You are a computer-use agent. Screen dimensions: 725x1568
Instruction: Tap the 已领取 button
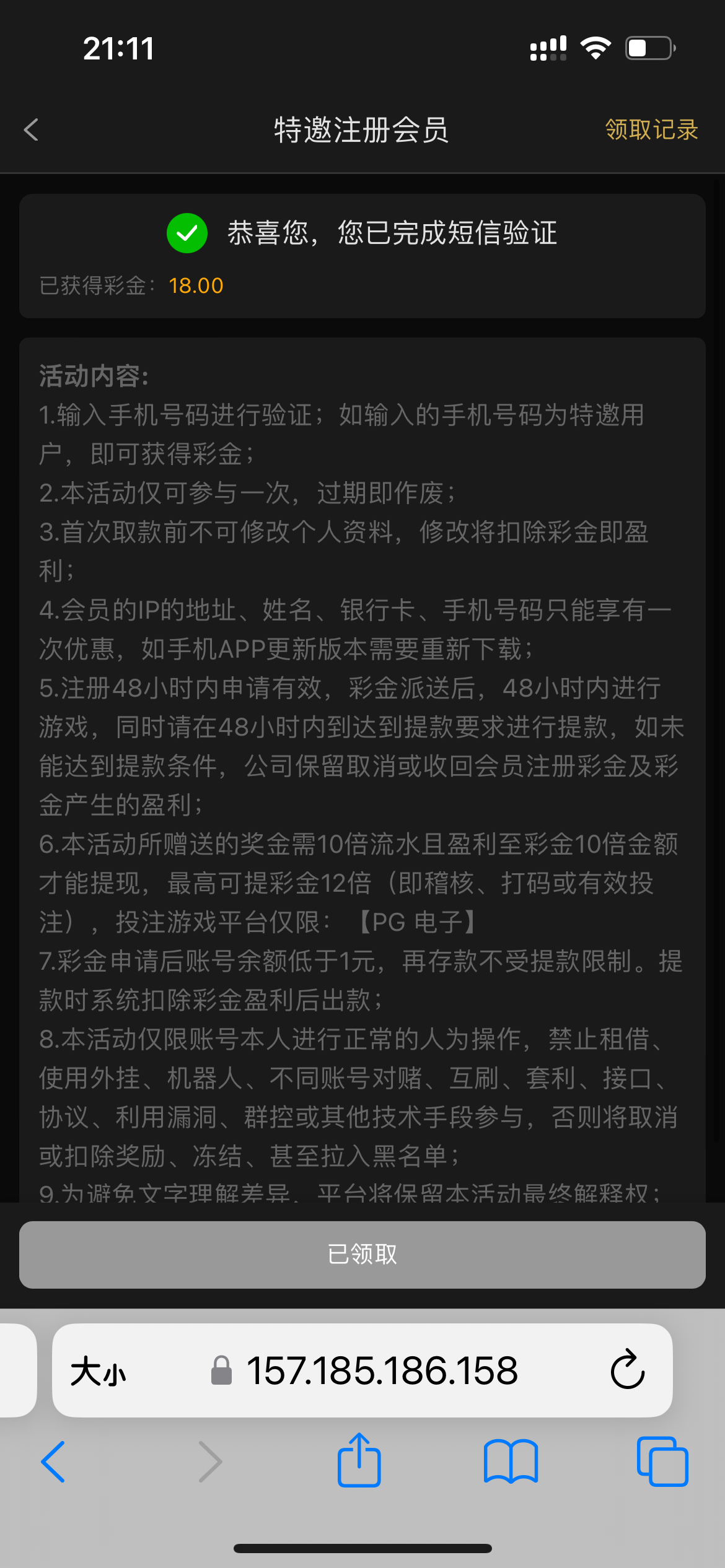362,1255
